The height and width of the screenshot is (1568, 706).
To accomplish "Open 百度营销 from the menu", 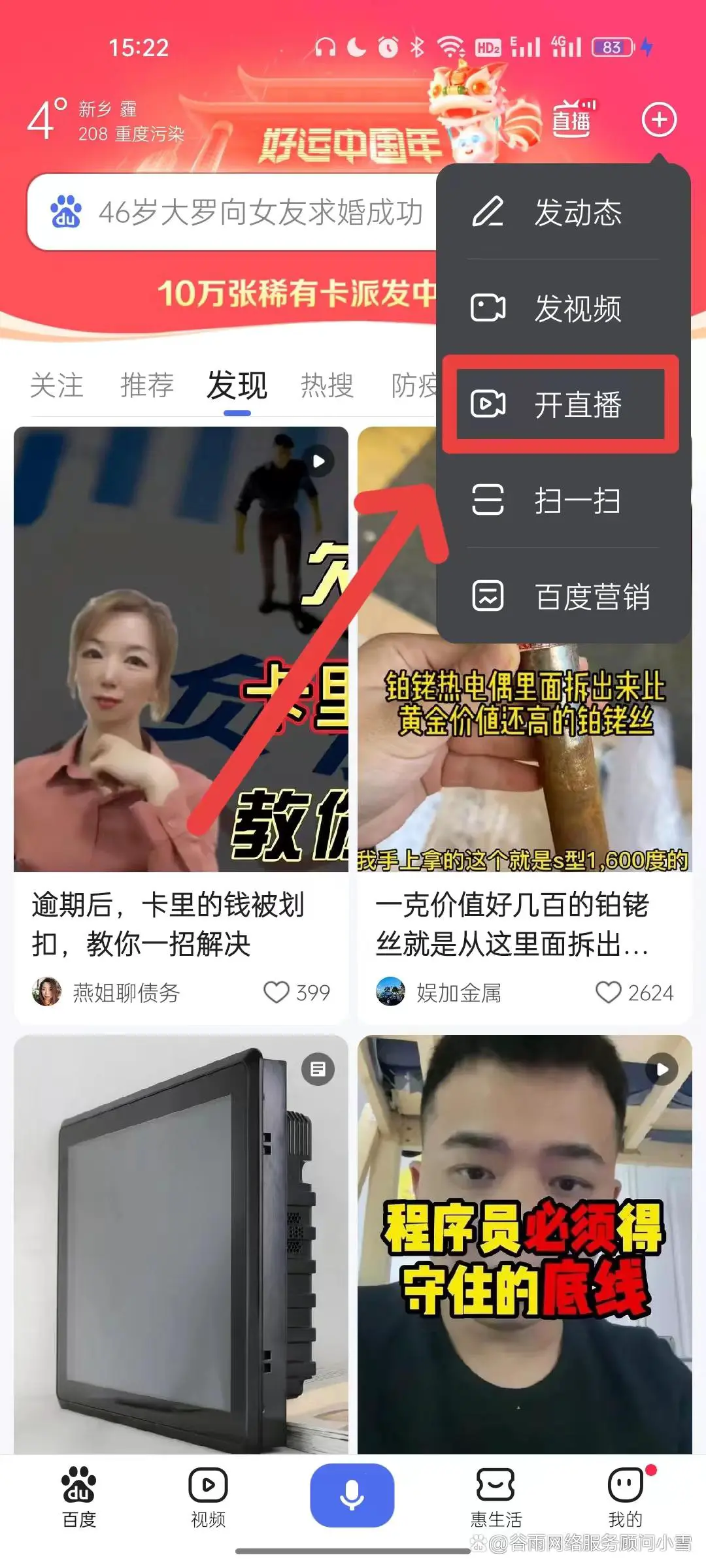I will (x=562, y=596).
